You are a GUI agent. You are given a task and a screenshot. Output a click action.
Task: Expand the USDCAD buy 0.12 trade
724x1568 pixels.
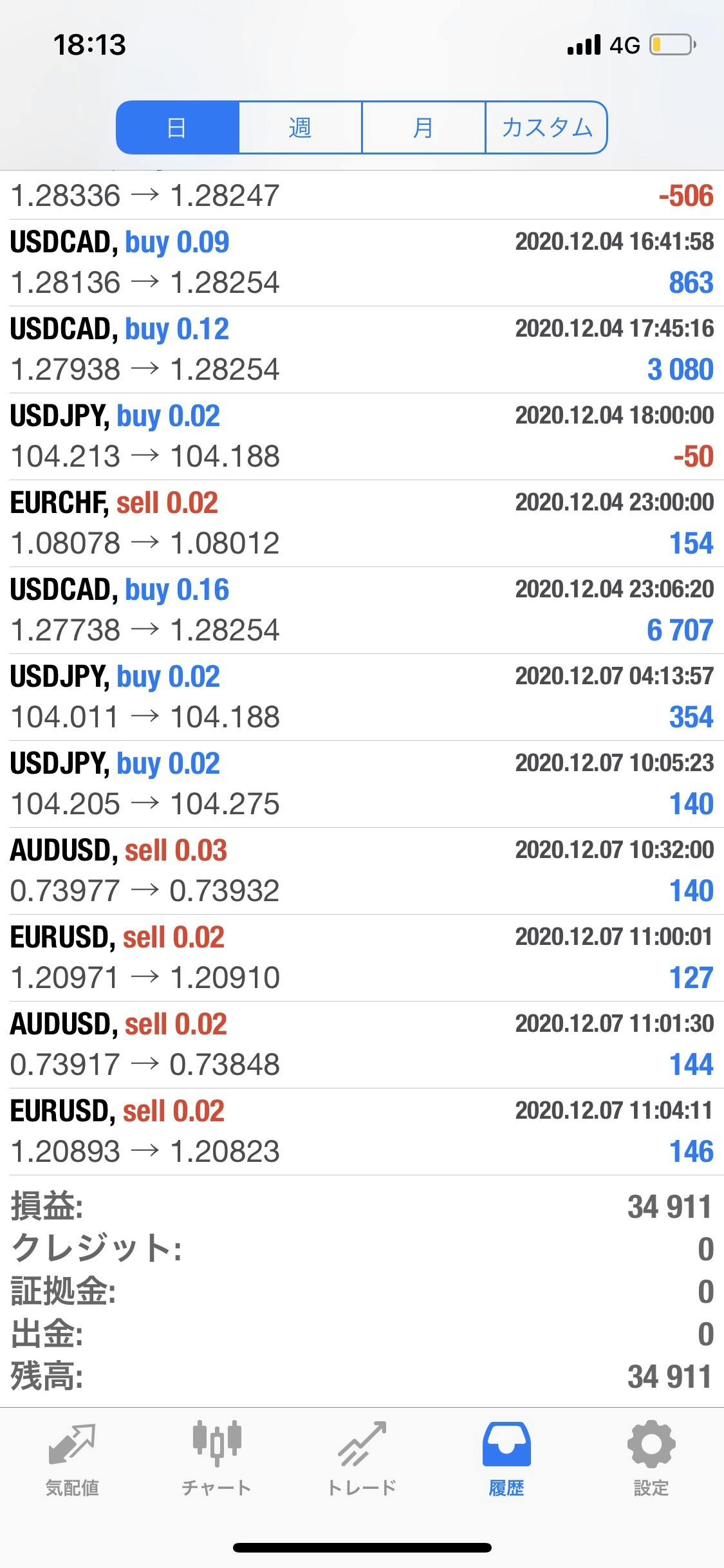362,350
